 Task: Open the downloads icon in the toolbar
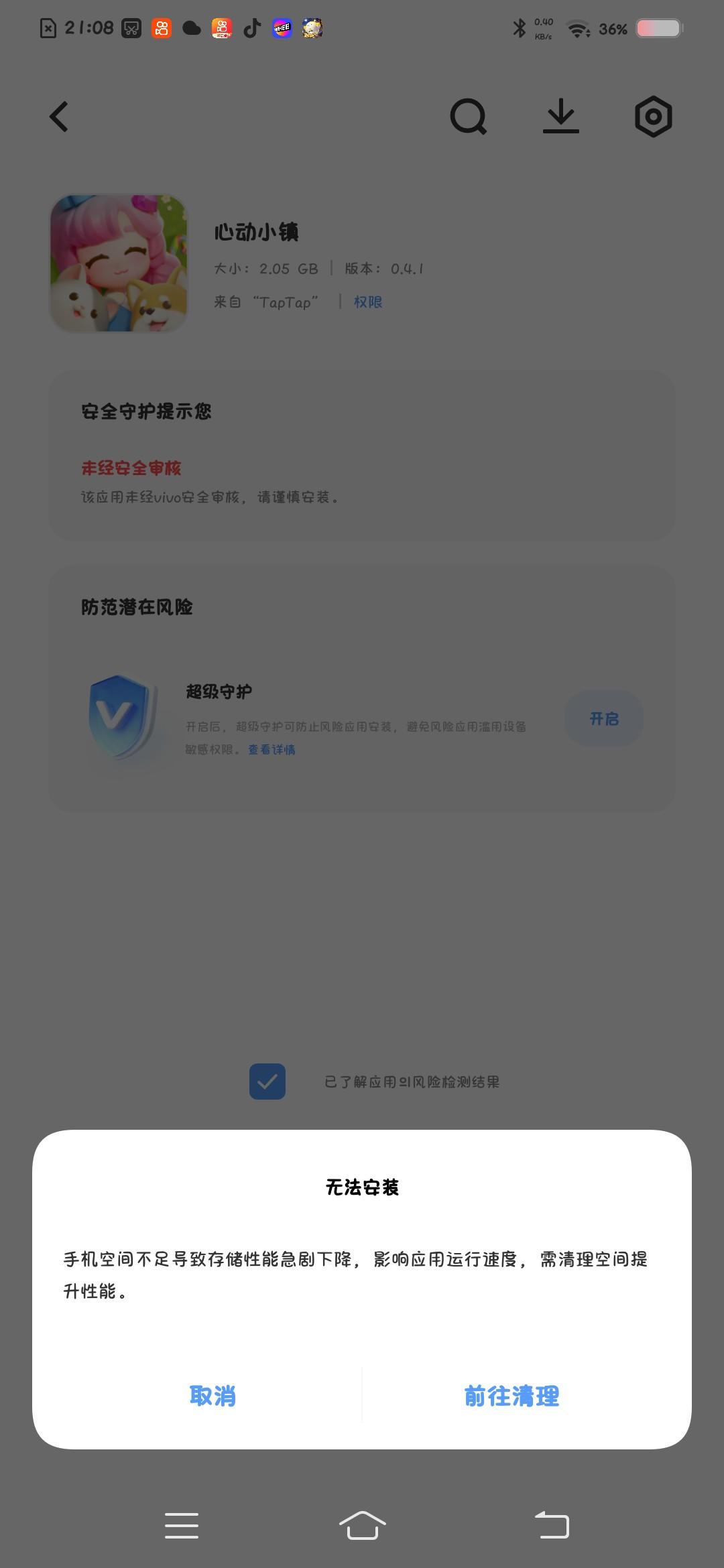560,117
